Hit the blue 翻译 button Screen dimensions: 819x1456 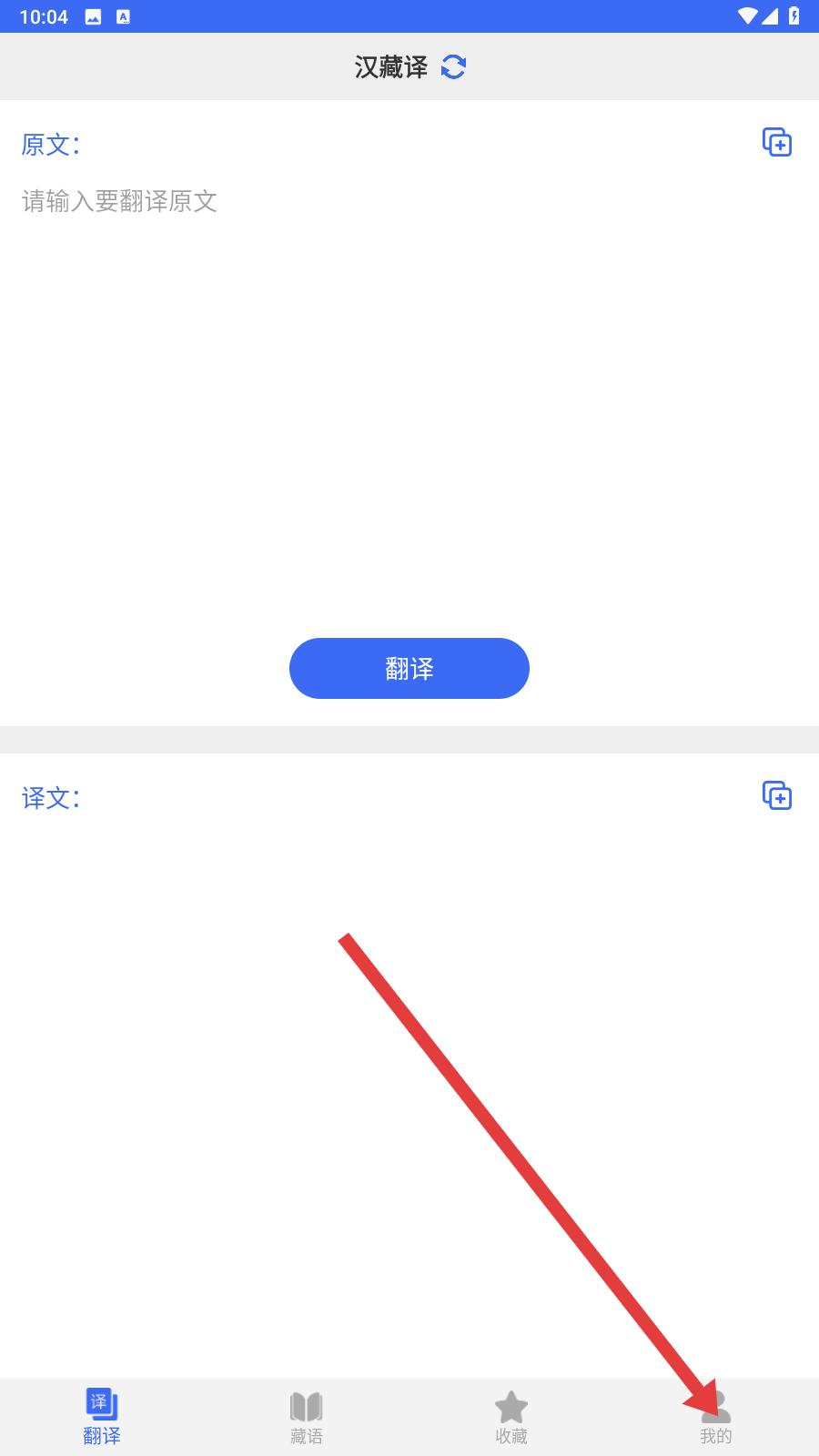[409, 669]
